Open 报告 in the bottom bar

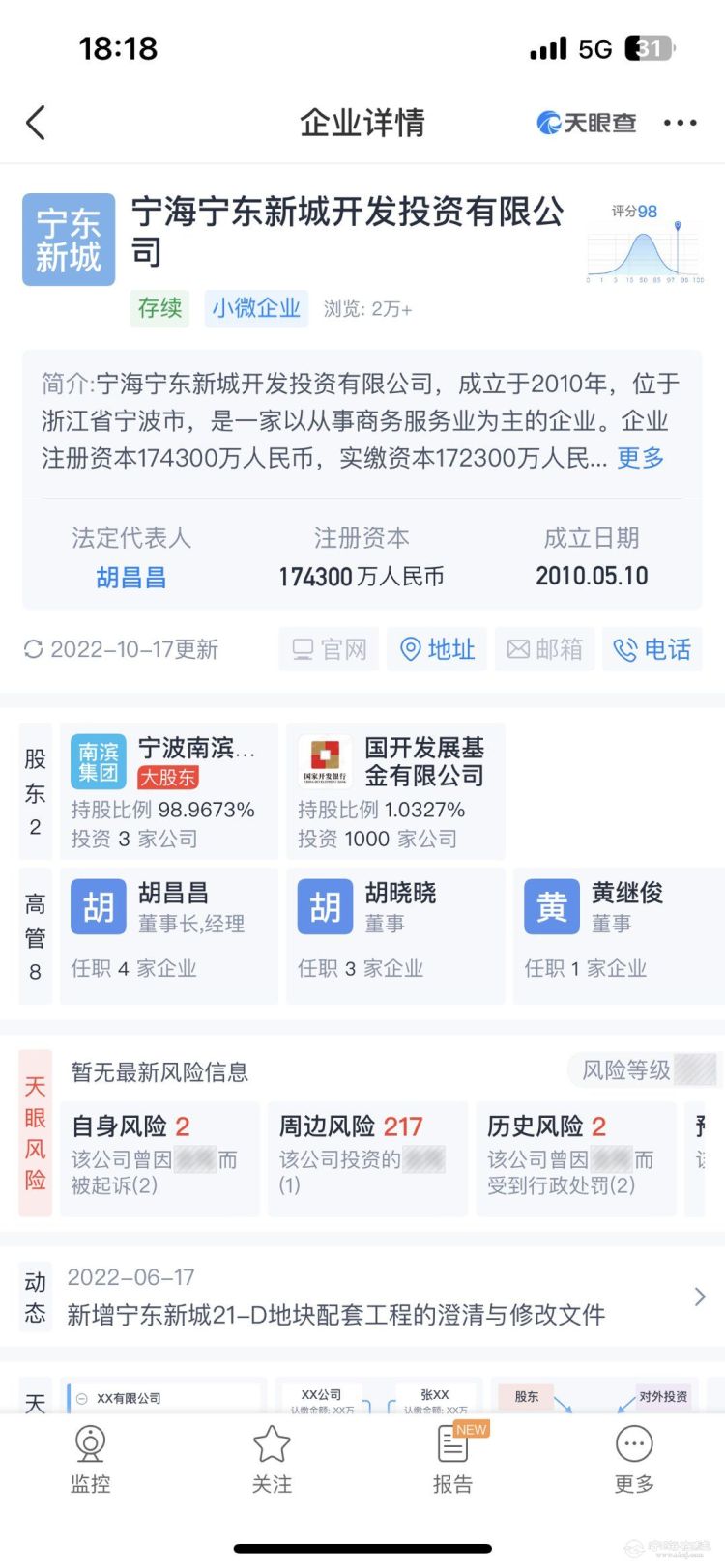[452, 1459]
